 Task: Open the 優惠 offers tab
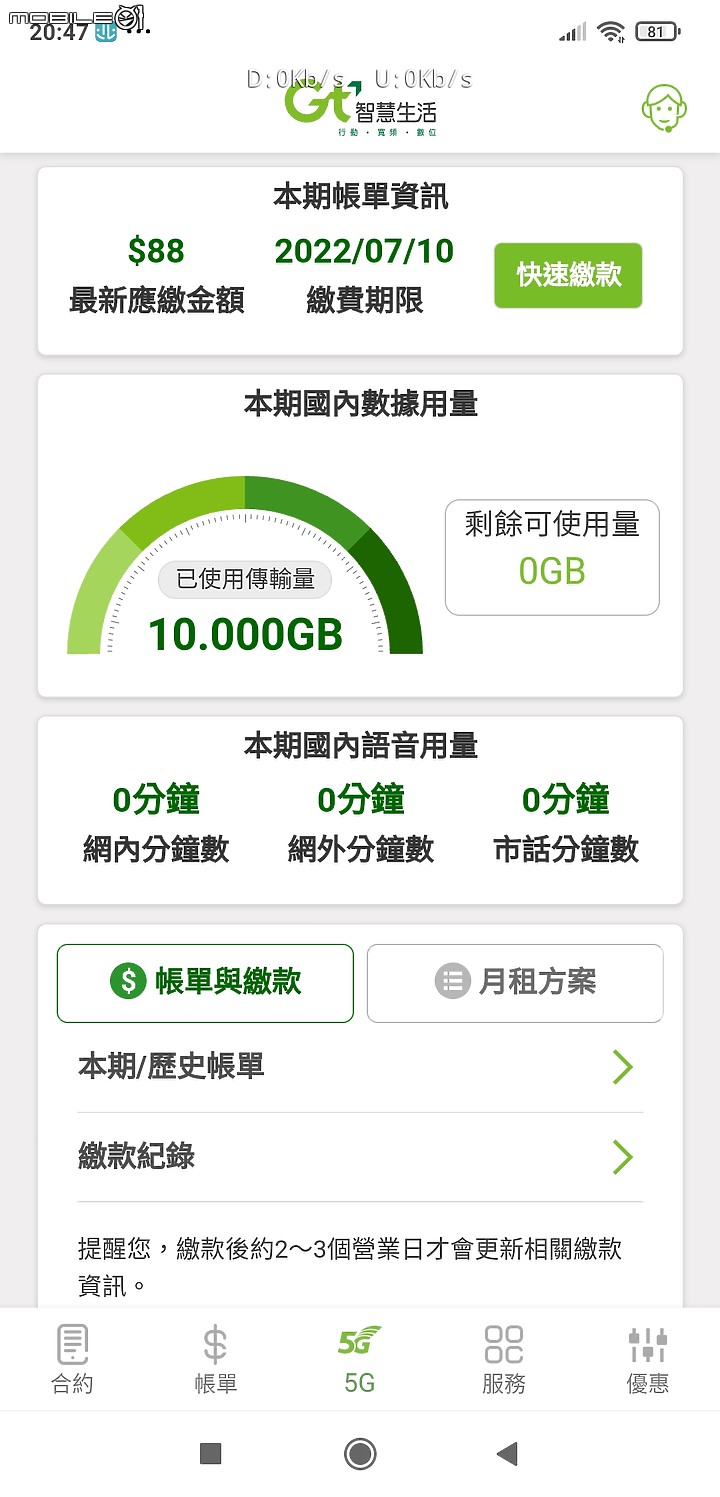click(647, 1359)
